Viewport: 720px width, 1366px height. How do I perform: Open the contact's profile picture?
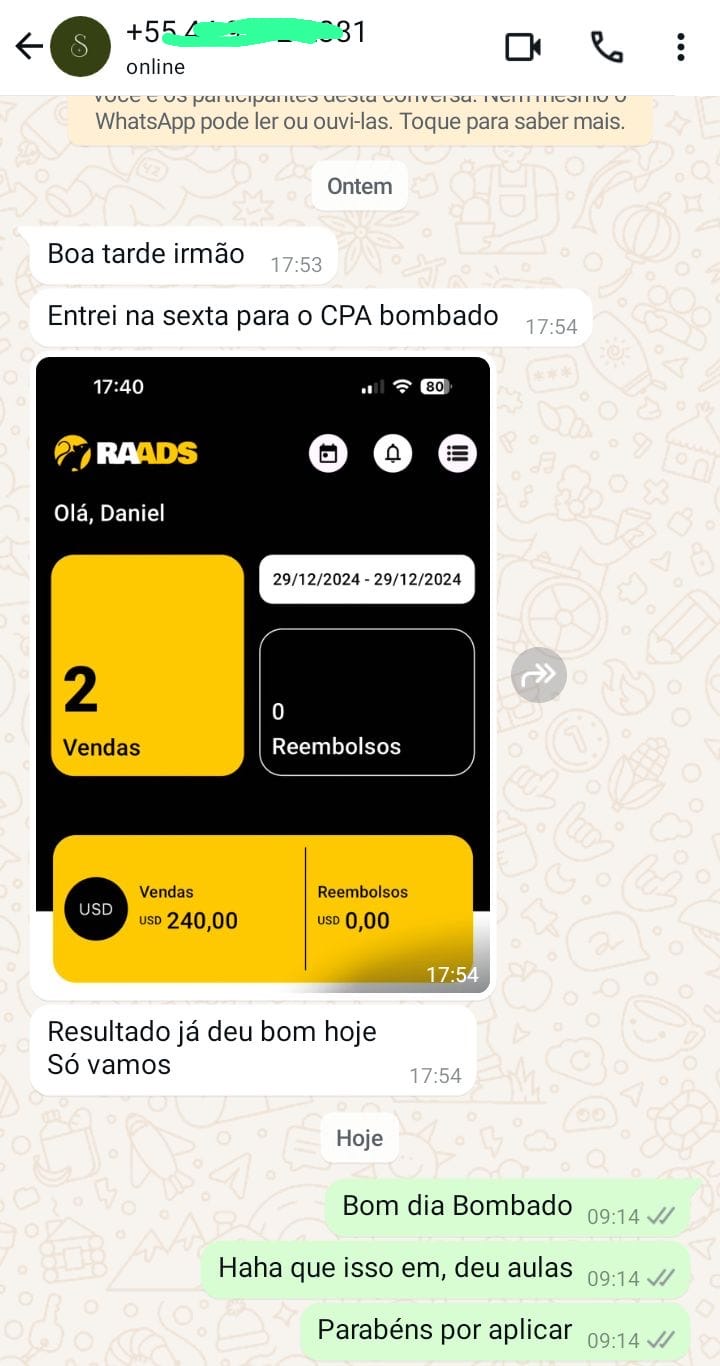(x=81, y=46)
